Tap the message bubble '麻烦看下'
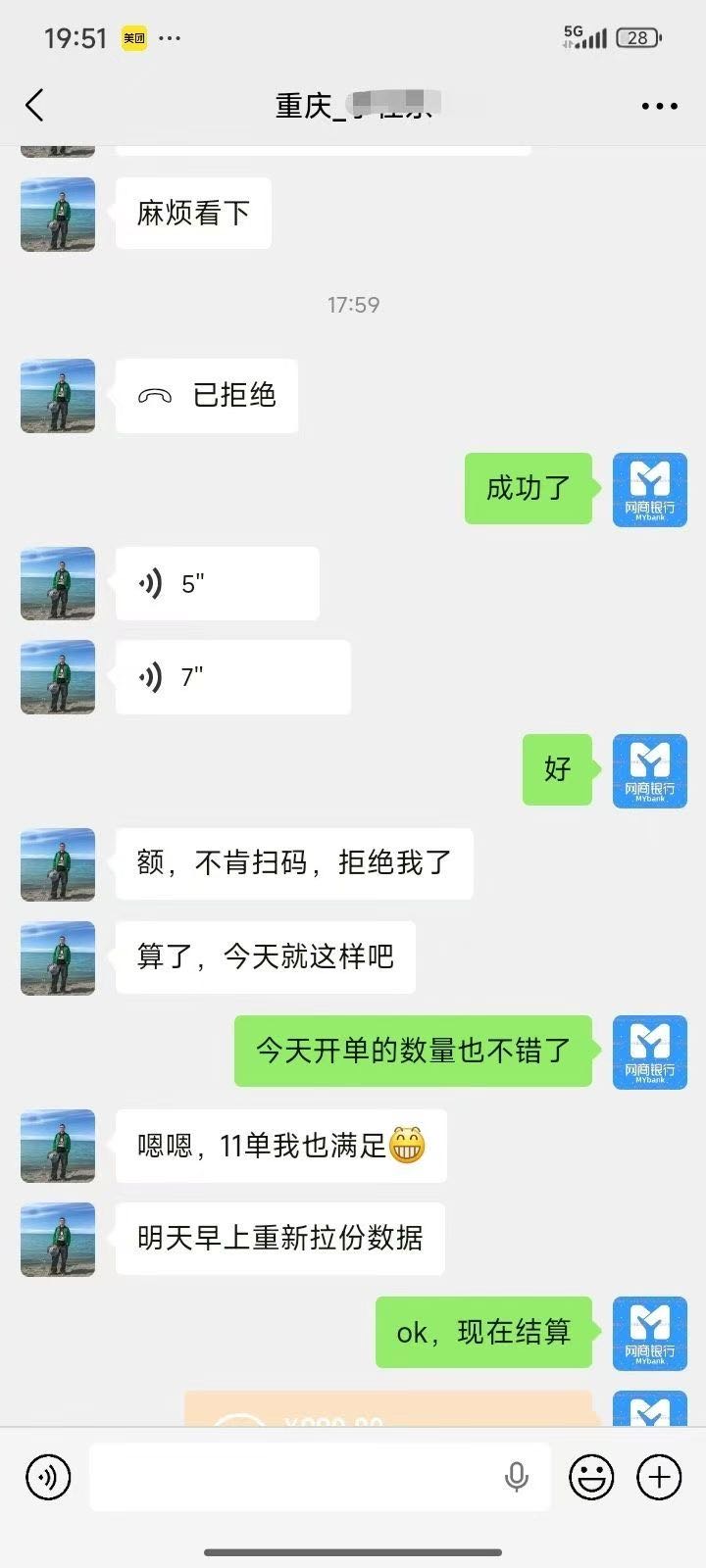The image size is (706, 1568). (x=193, y=214)
